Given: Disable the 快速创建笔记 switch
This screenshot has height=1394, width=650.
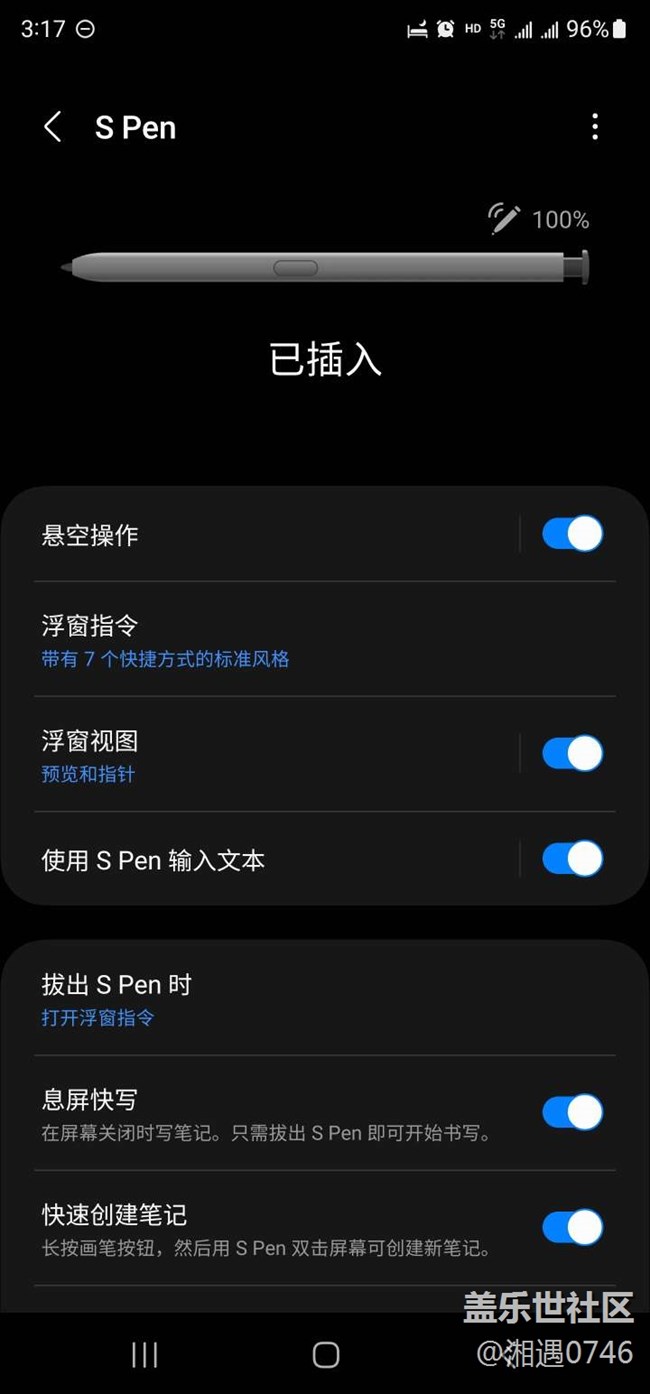Looking at the screenshot, I should click(572, 1227).
